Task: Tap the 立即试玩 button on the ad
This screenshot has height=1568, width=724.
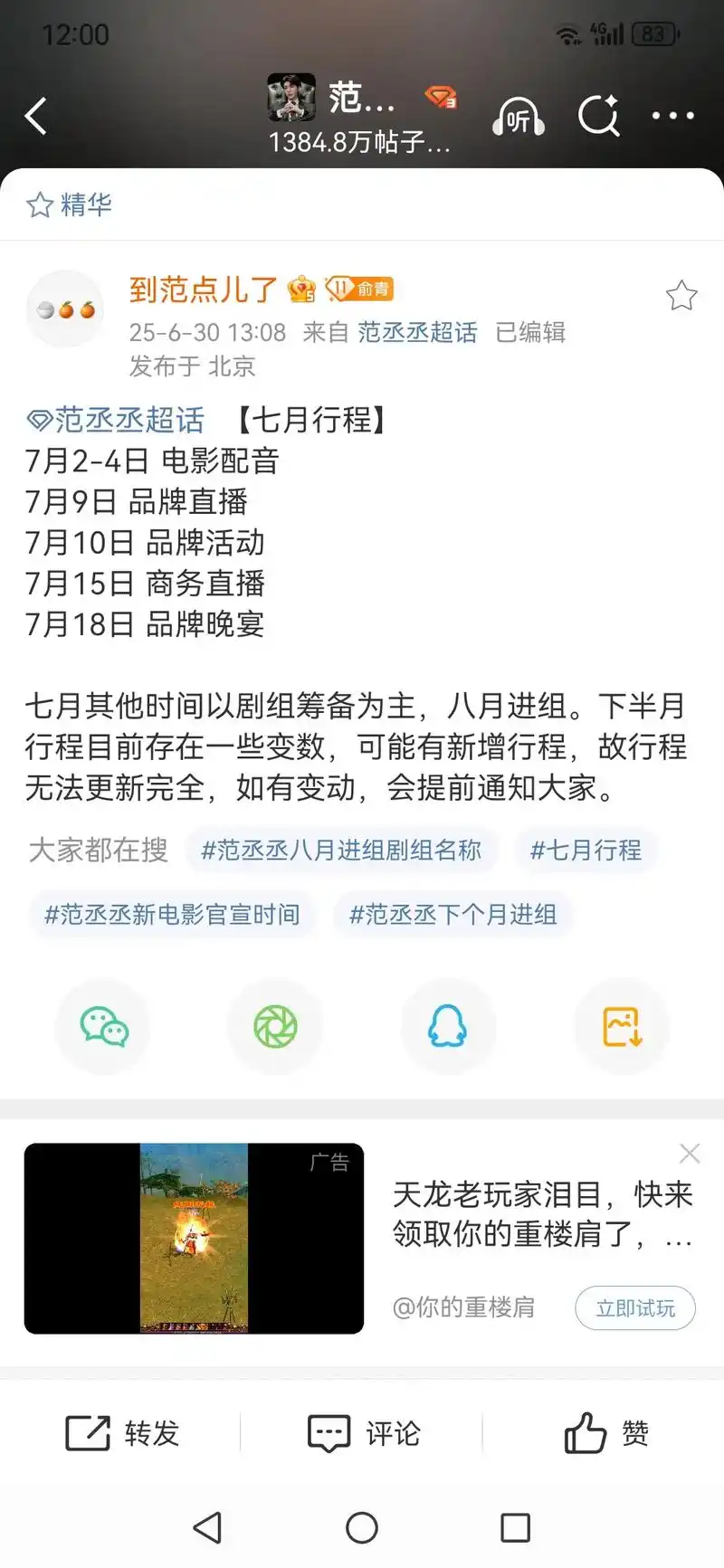Action: (x=634, y=1308)
